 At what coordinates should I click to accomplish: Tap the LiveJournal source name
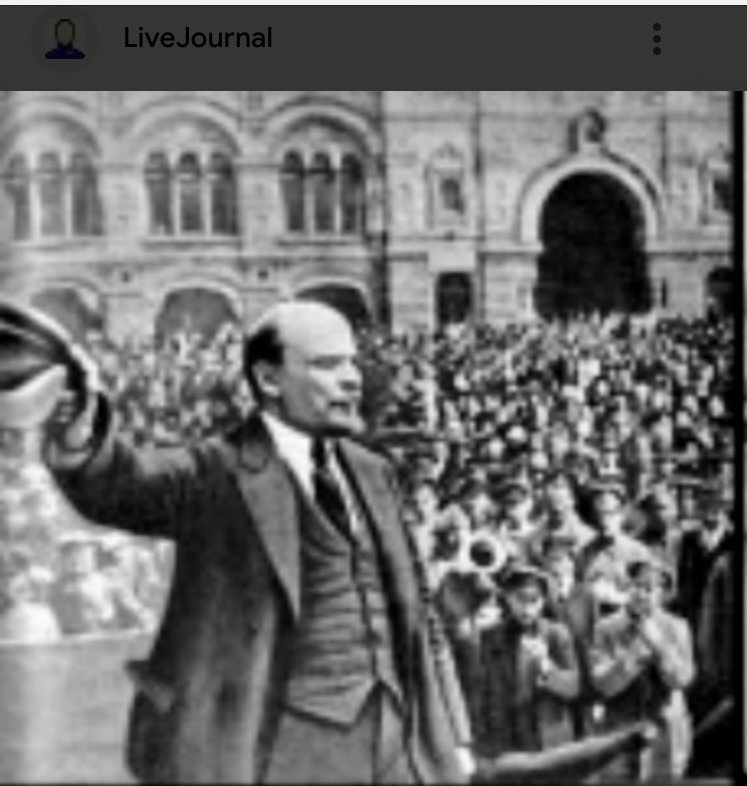click(x=198, y=38)
